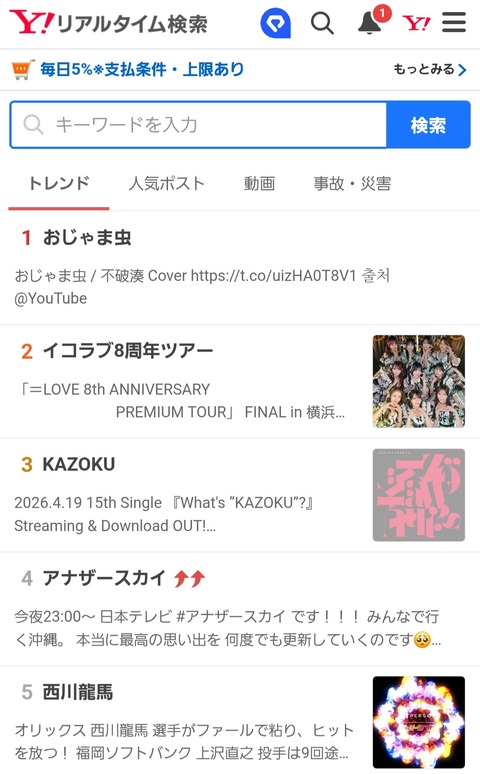Image resolution: width=480 pixels, height=774 pixels.
Task: Open the 毎日5% shopping banner
Action: (128, 69)
